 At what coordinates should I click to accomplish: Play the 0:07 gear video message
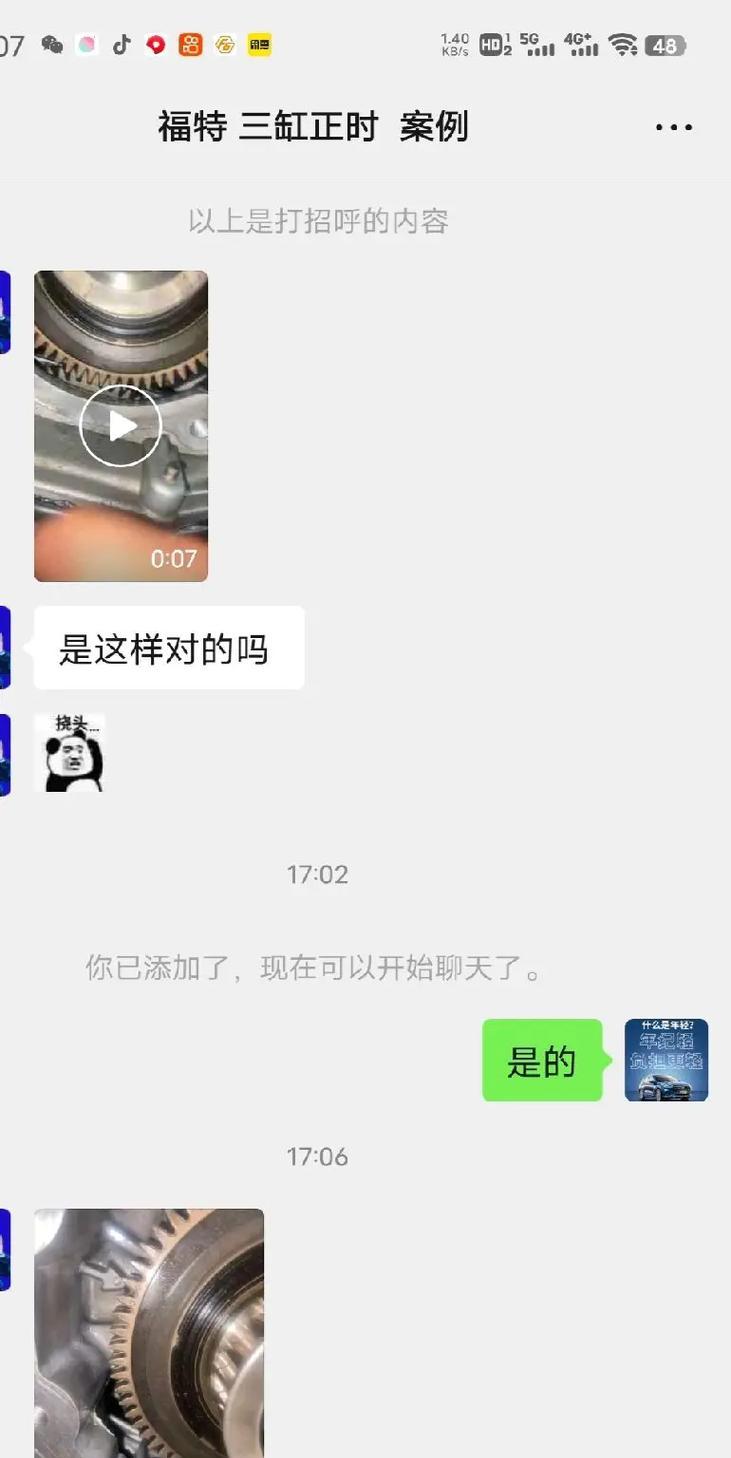click(x=121, y=426)
